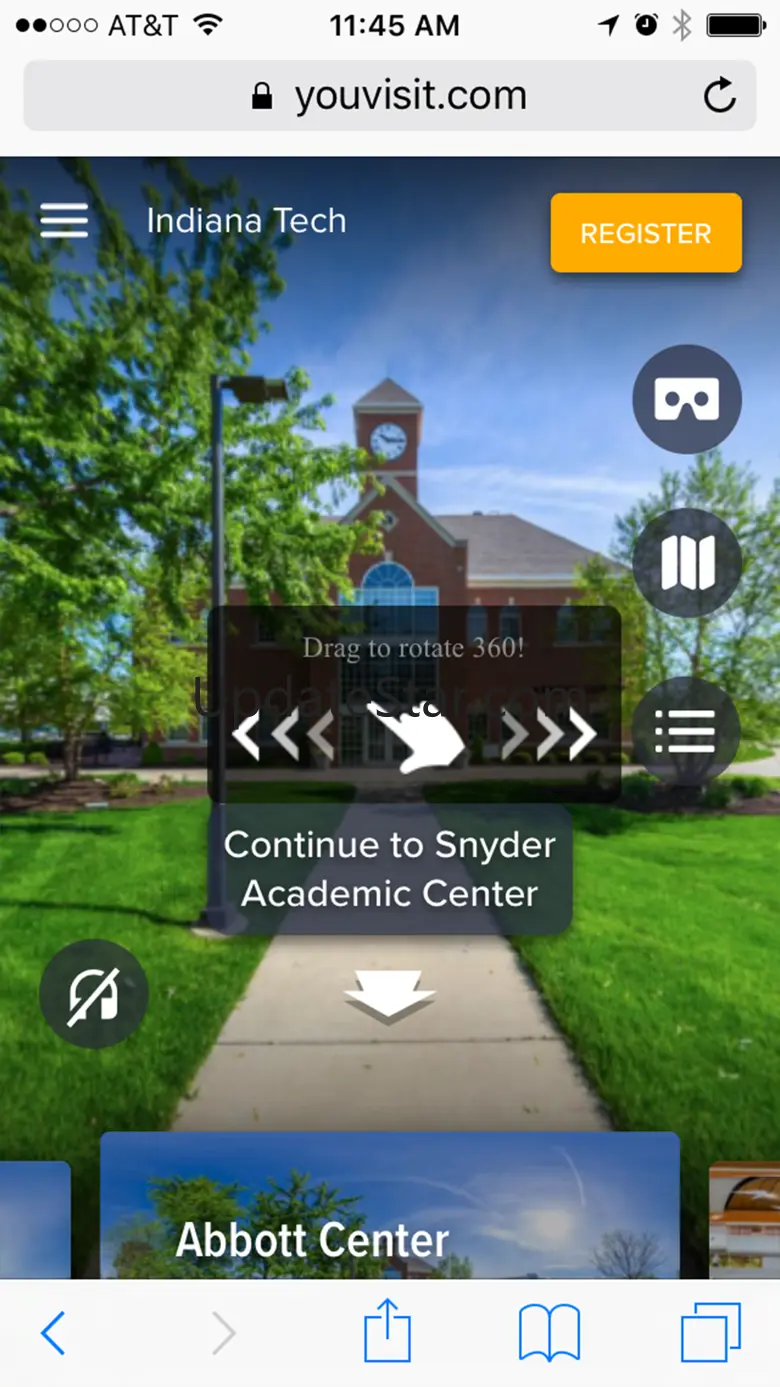
Task: Open the campus map
Action: click(x=687, y=563)
